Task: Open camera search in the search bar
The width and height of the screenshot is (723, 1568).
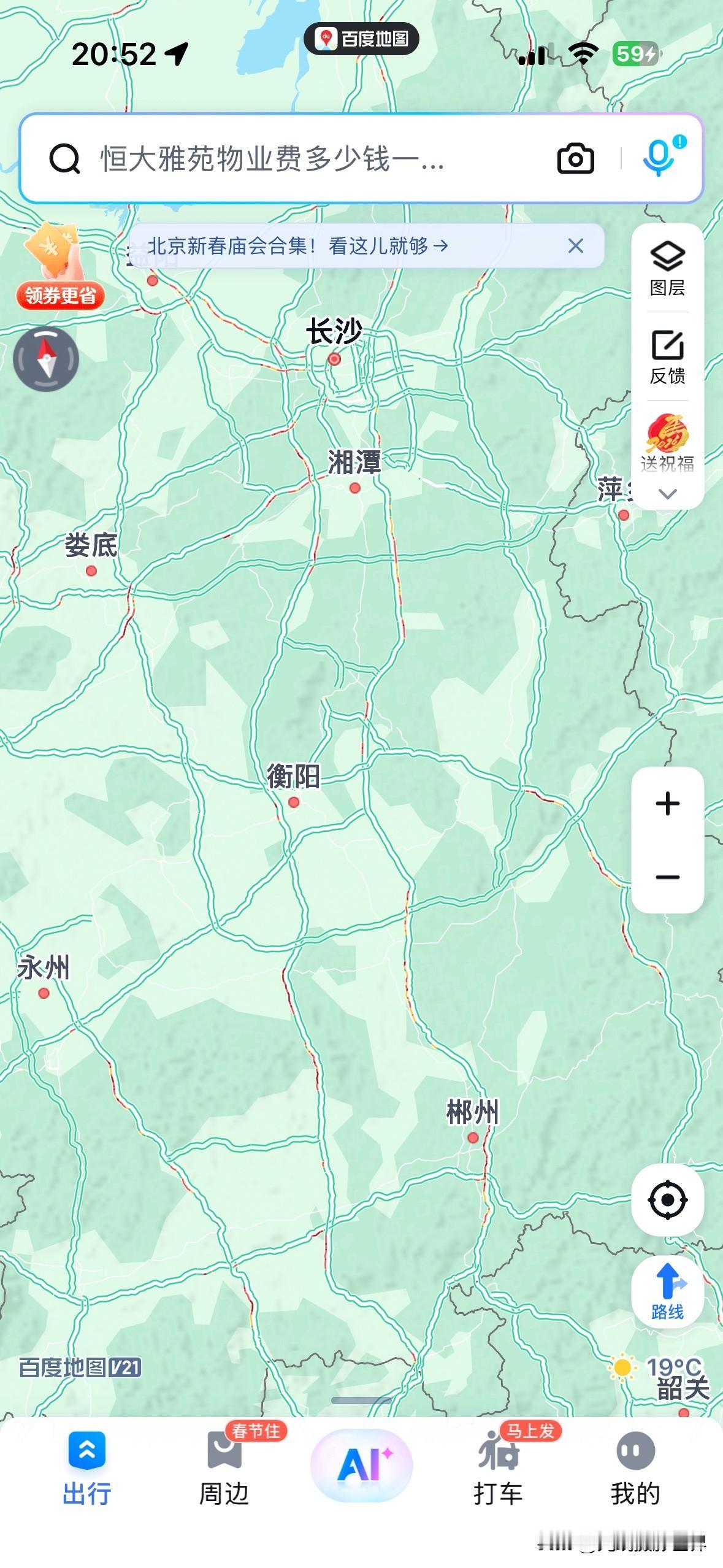Action: [575, 159]
